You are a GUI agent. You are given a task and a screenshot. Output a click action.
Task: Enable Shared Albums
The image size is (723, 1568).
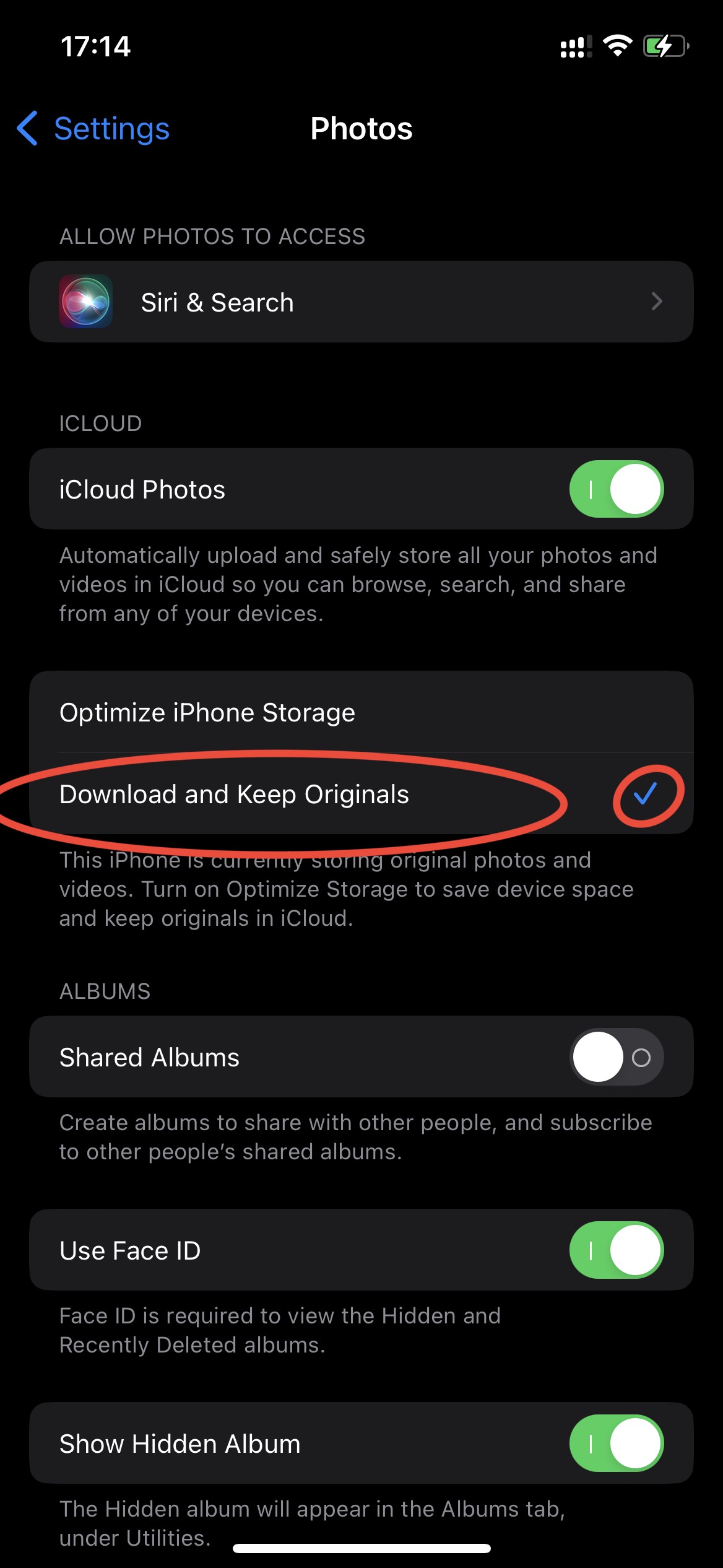pos(616,1057)
